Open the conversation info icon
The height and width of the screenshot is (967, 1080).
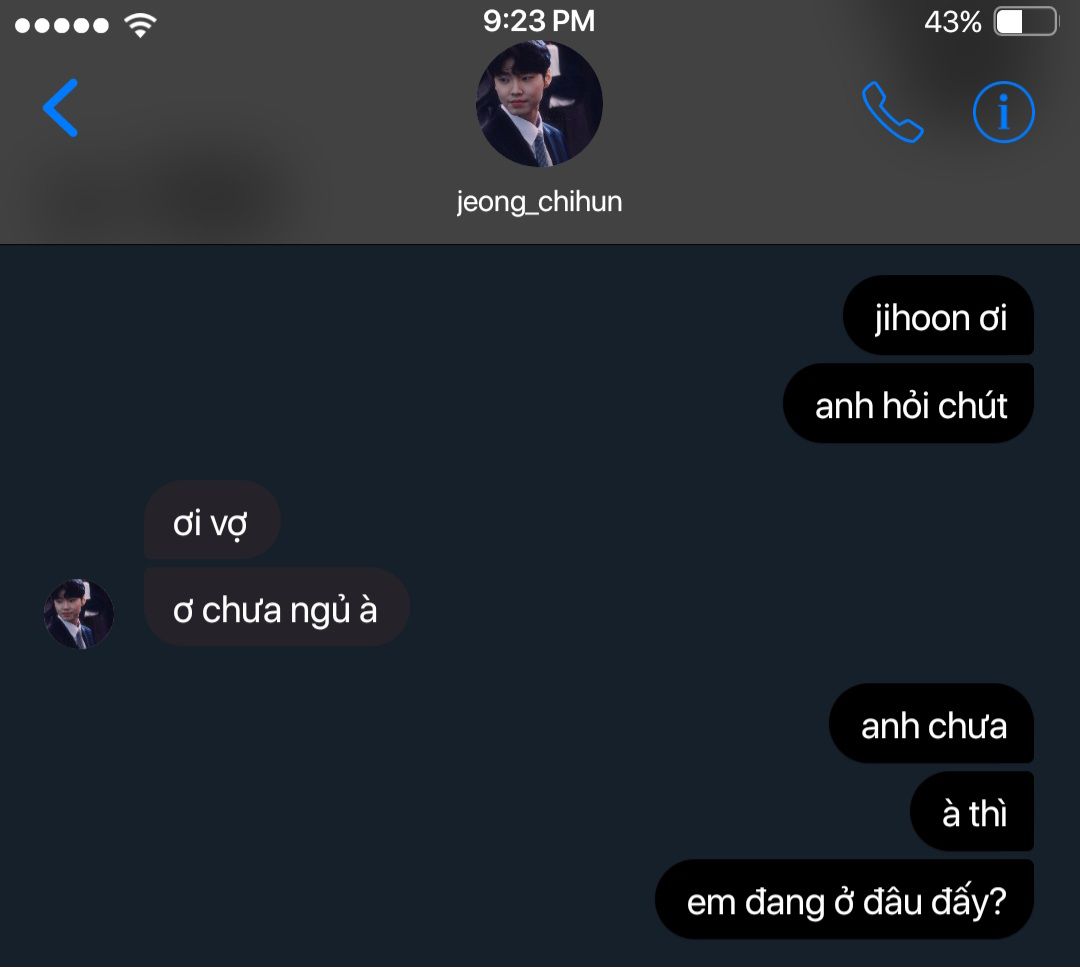[1003, 112]
